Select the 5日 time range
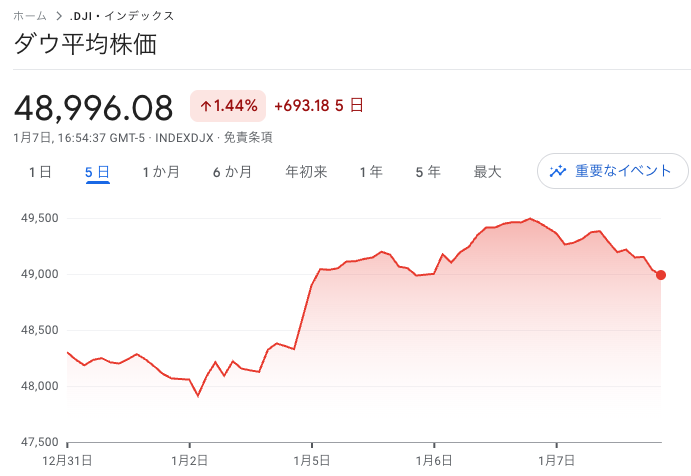 click(x=97, y=172)
